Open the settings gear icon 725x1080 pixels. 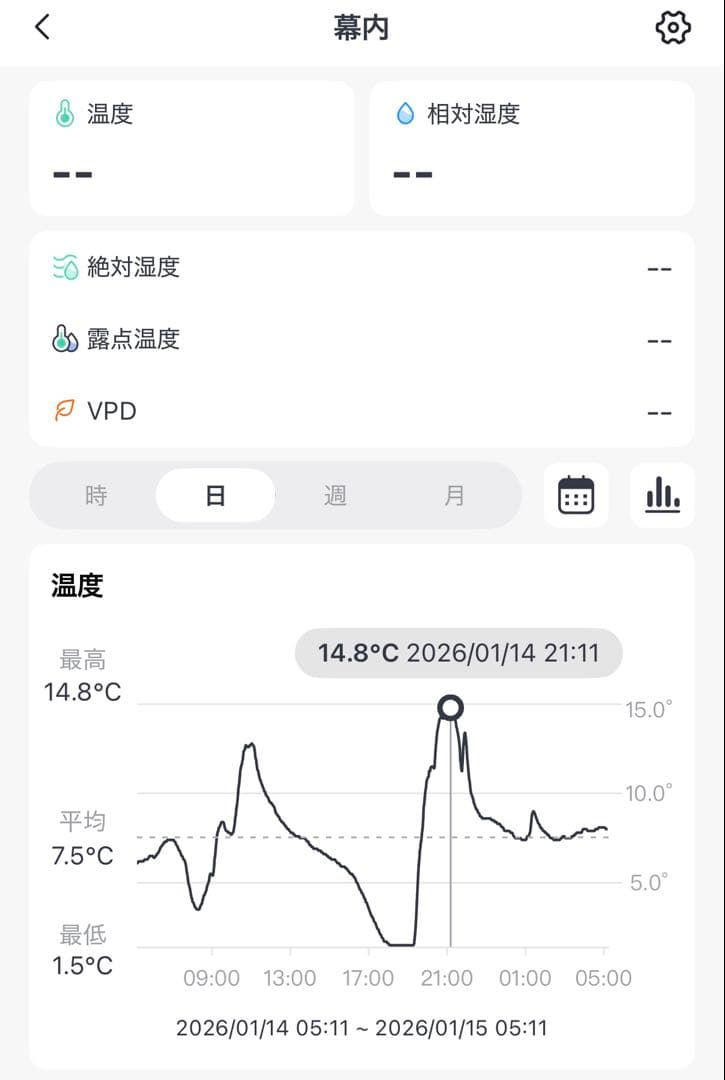[x=673, y=27]
